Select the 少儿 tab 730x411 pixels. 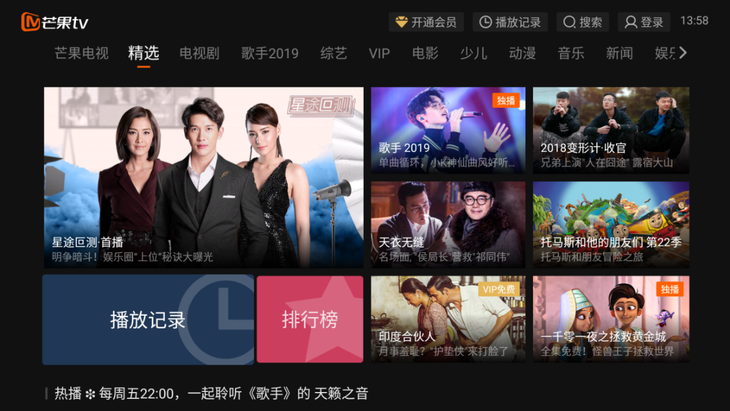pyautogui.click(x=473, y=53)
